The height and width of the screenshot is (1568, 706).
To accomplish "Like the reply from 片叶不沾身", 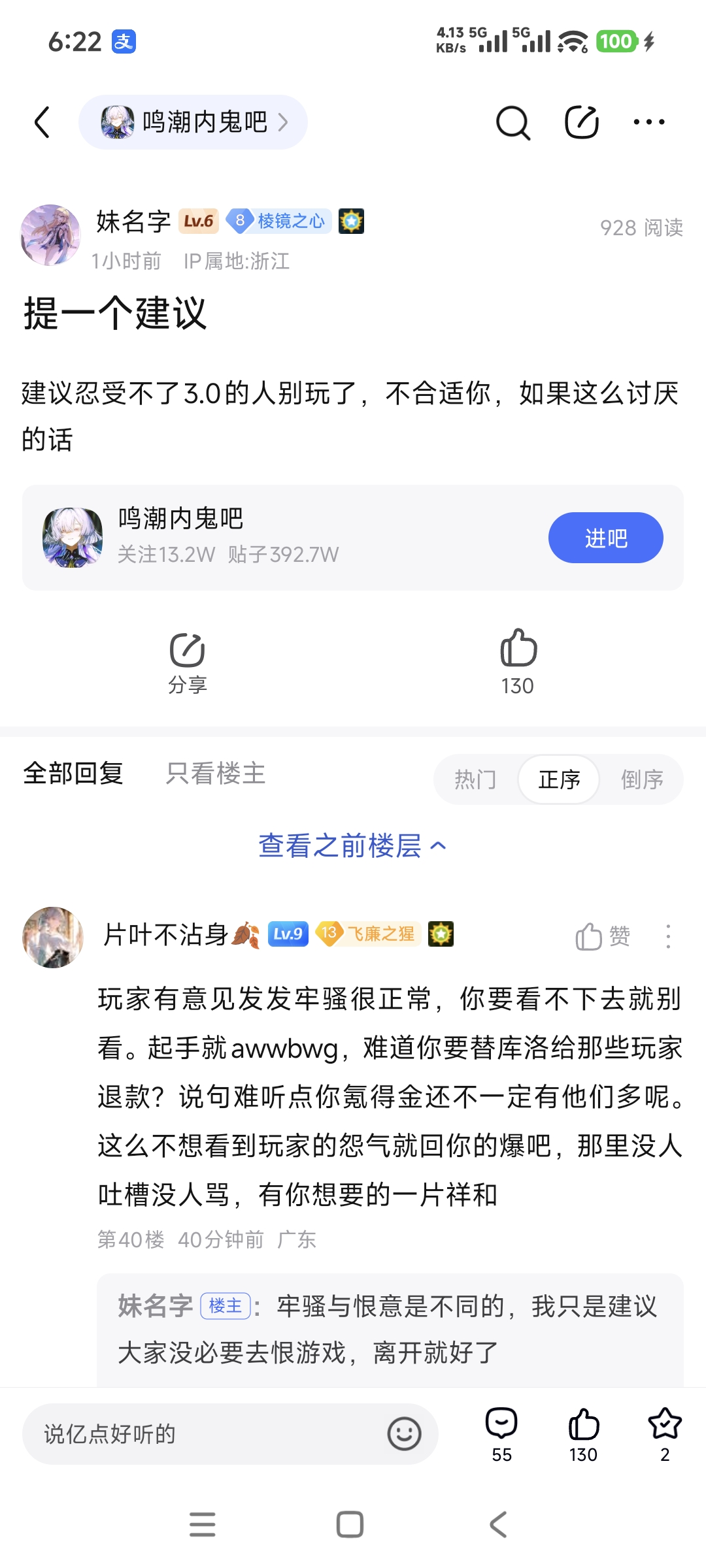I will [x=602, y=936].
